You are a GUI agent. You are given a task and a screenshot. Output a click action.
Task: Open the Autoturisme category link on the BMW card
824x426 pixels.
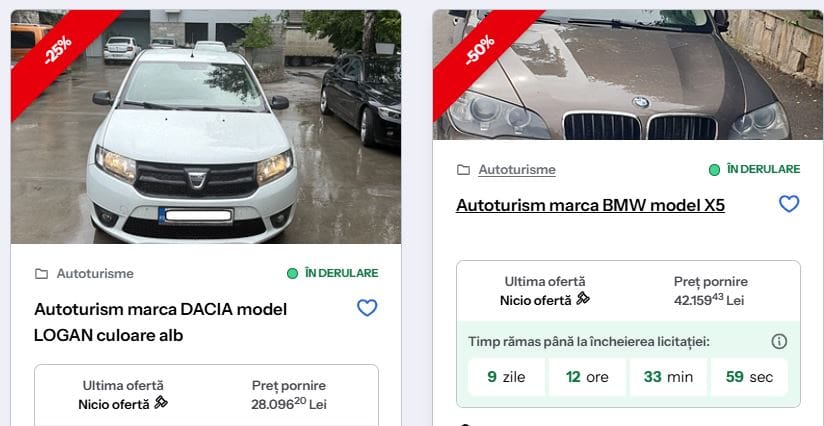pos(517,170)
